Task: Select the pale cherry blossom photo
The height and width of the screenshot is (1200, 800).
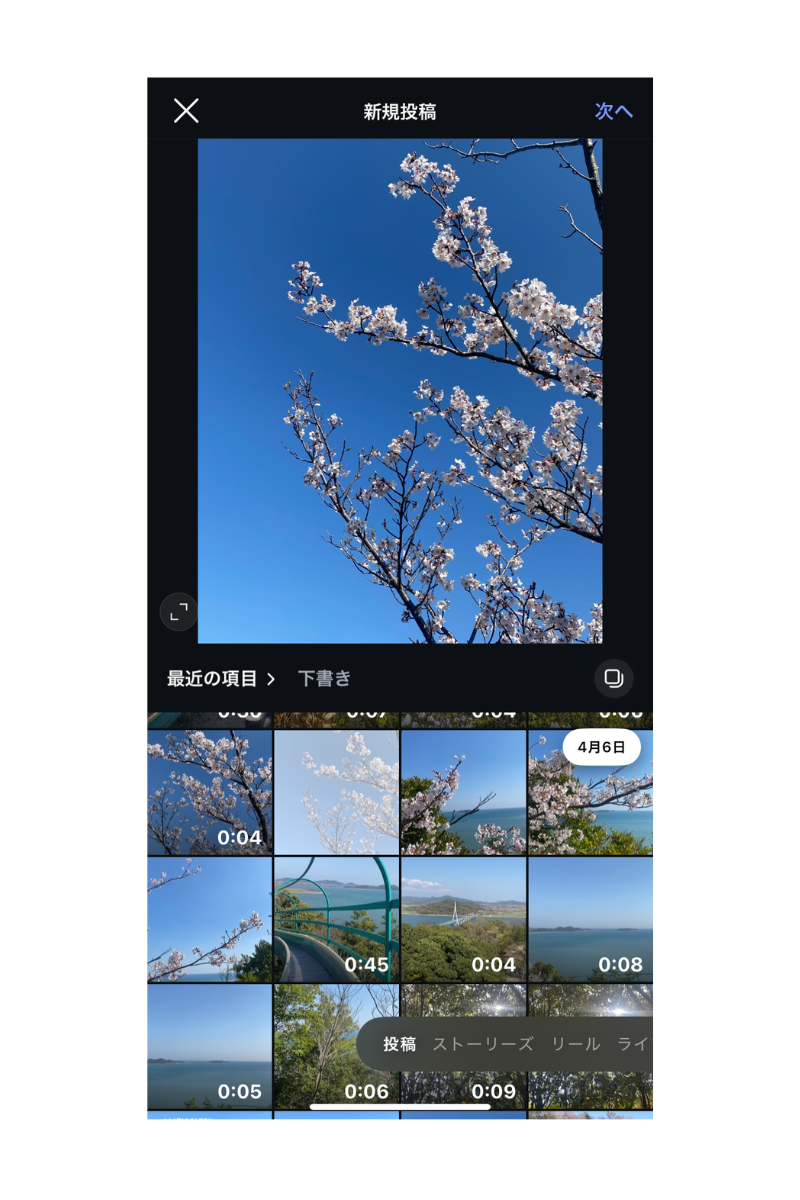Action: (336, 792)
